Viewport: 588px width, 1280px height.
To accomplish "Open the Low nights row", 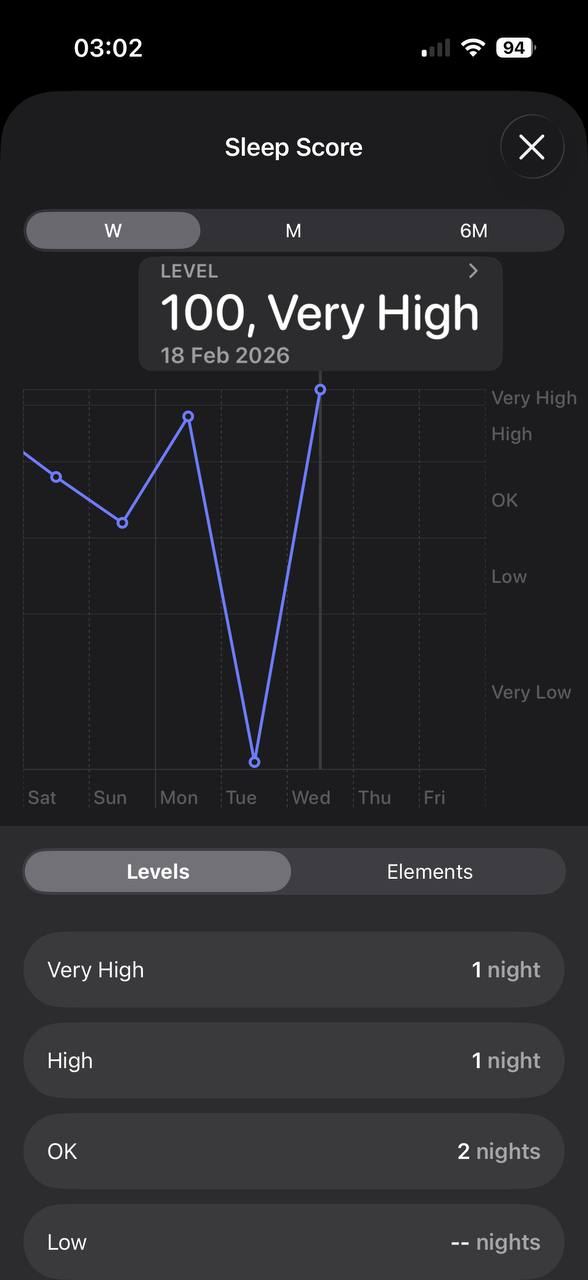I will 294,1242.
